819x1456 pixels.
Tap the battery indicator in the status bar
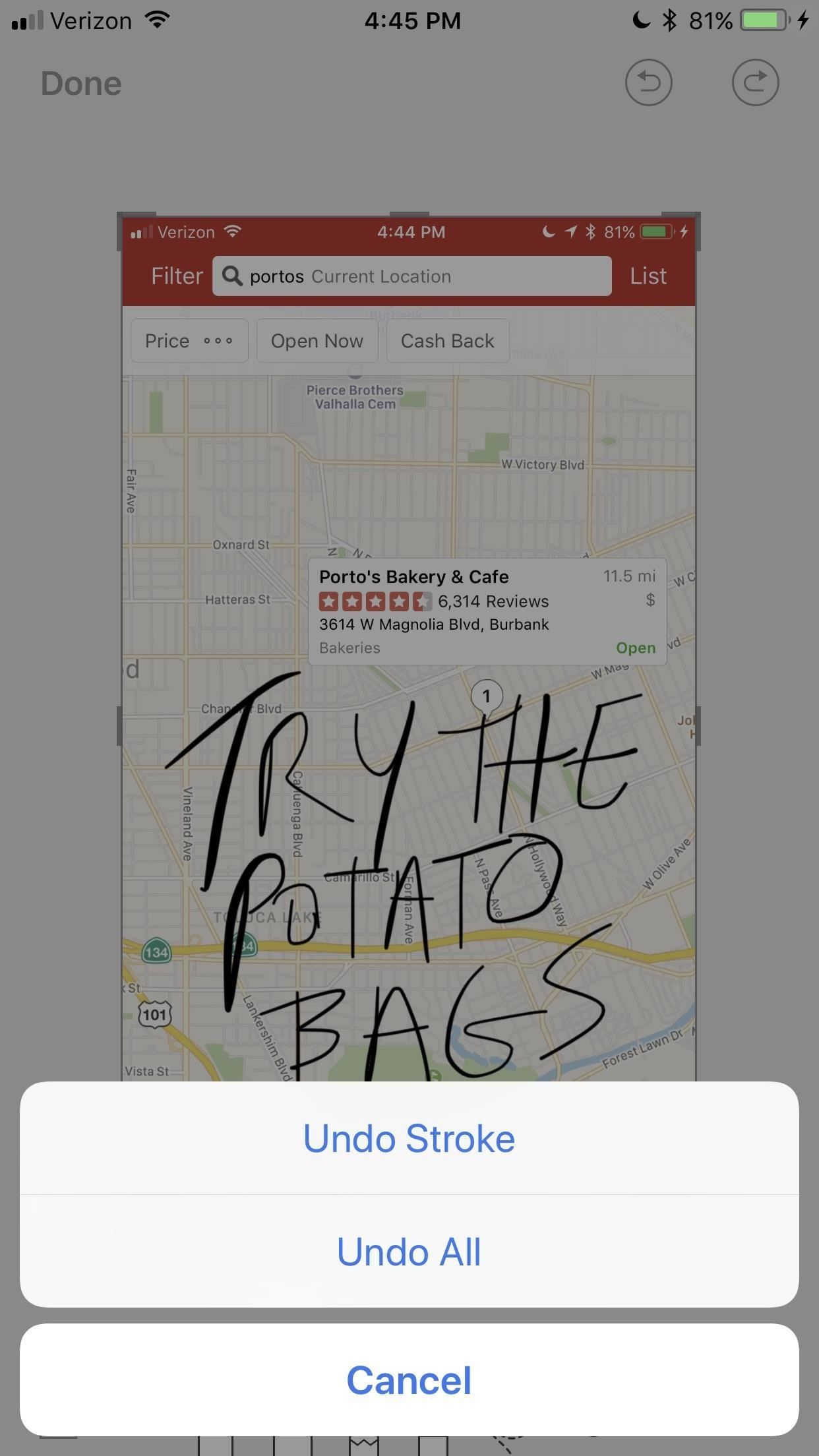coord(765,20)
